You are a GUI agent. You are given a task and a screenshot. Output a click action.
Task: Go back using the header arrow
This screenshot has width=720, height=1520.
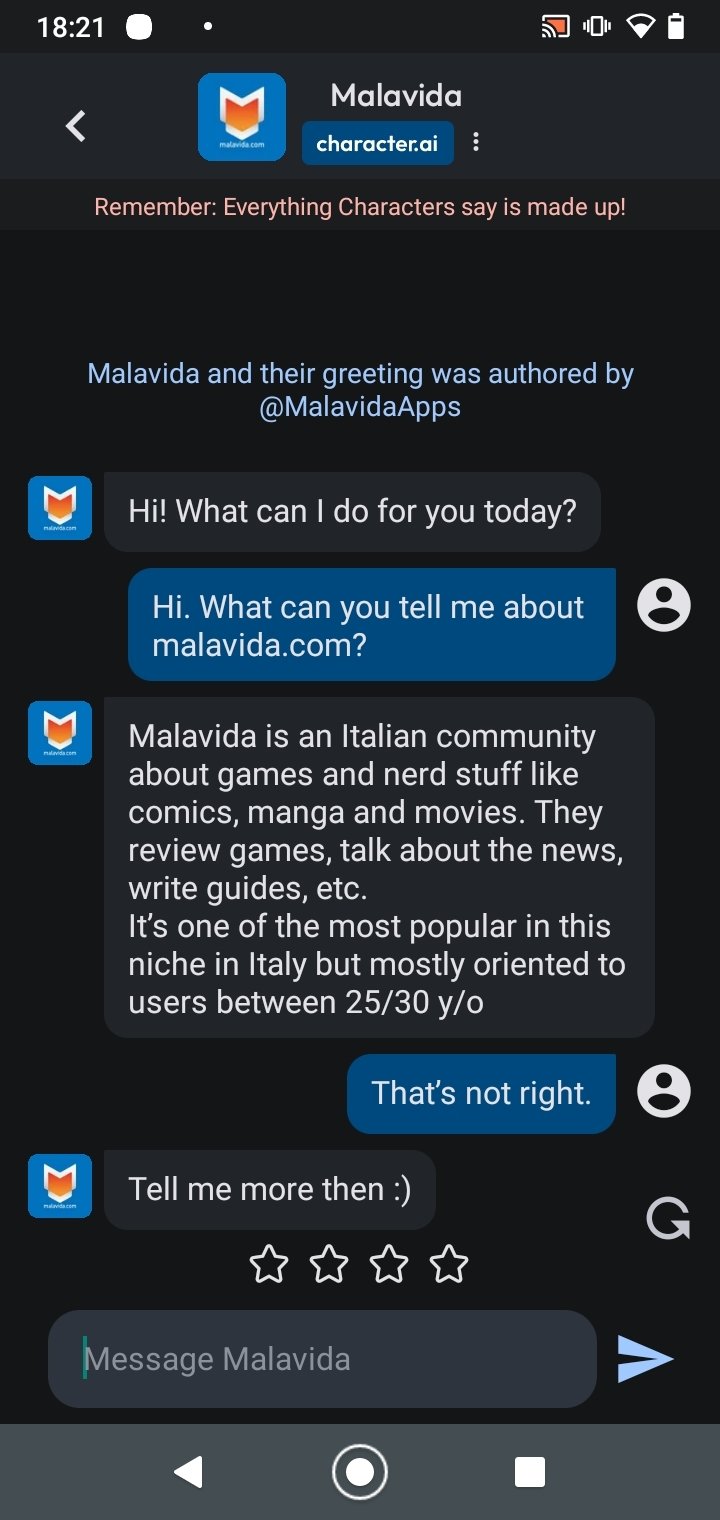[x=76, y=126]
